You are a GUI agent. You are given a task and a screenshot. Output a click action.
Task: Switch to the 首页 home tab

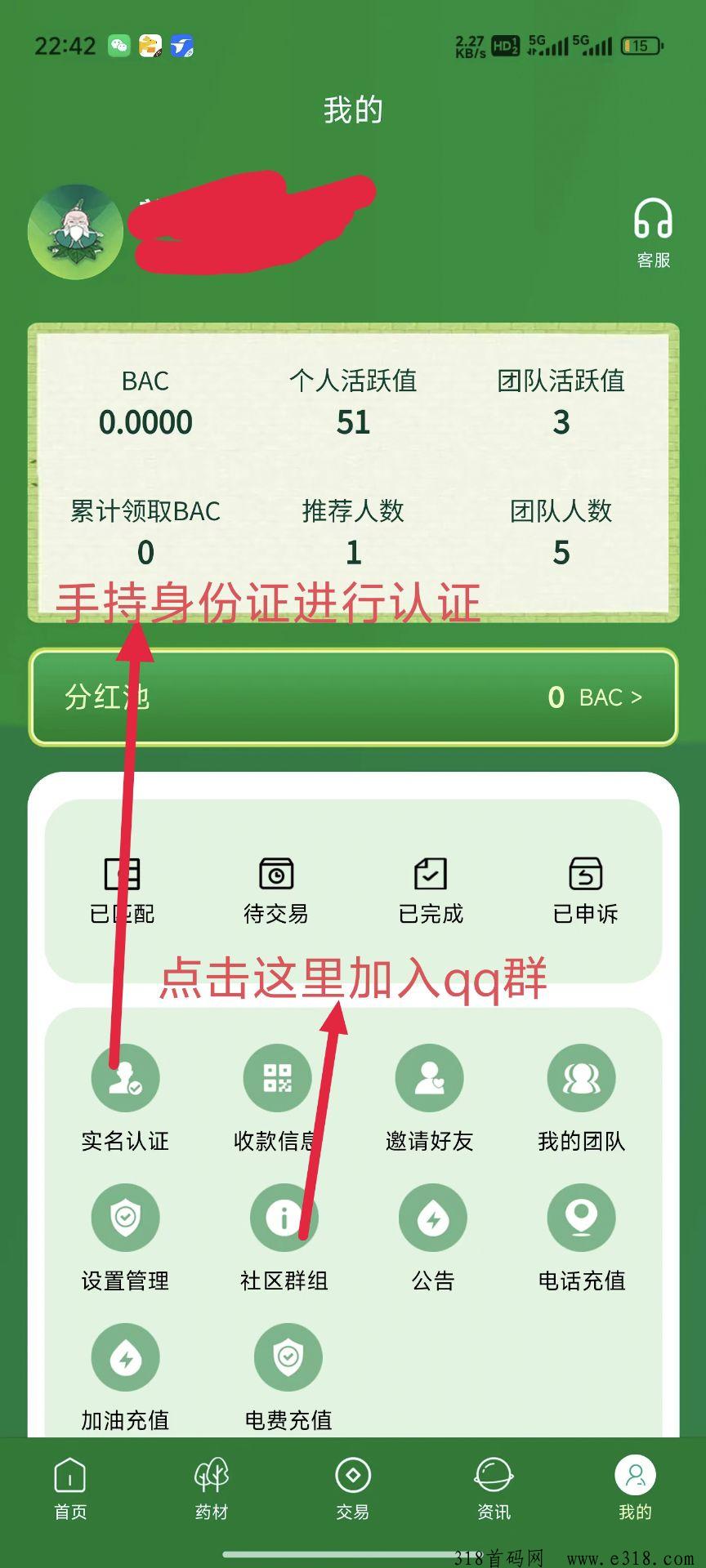70,1488
